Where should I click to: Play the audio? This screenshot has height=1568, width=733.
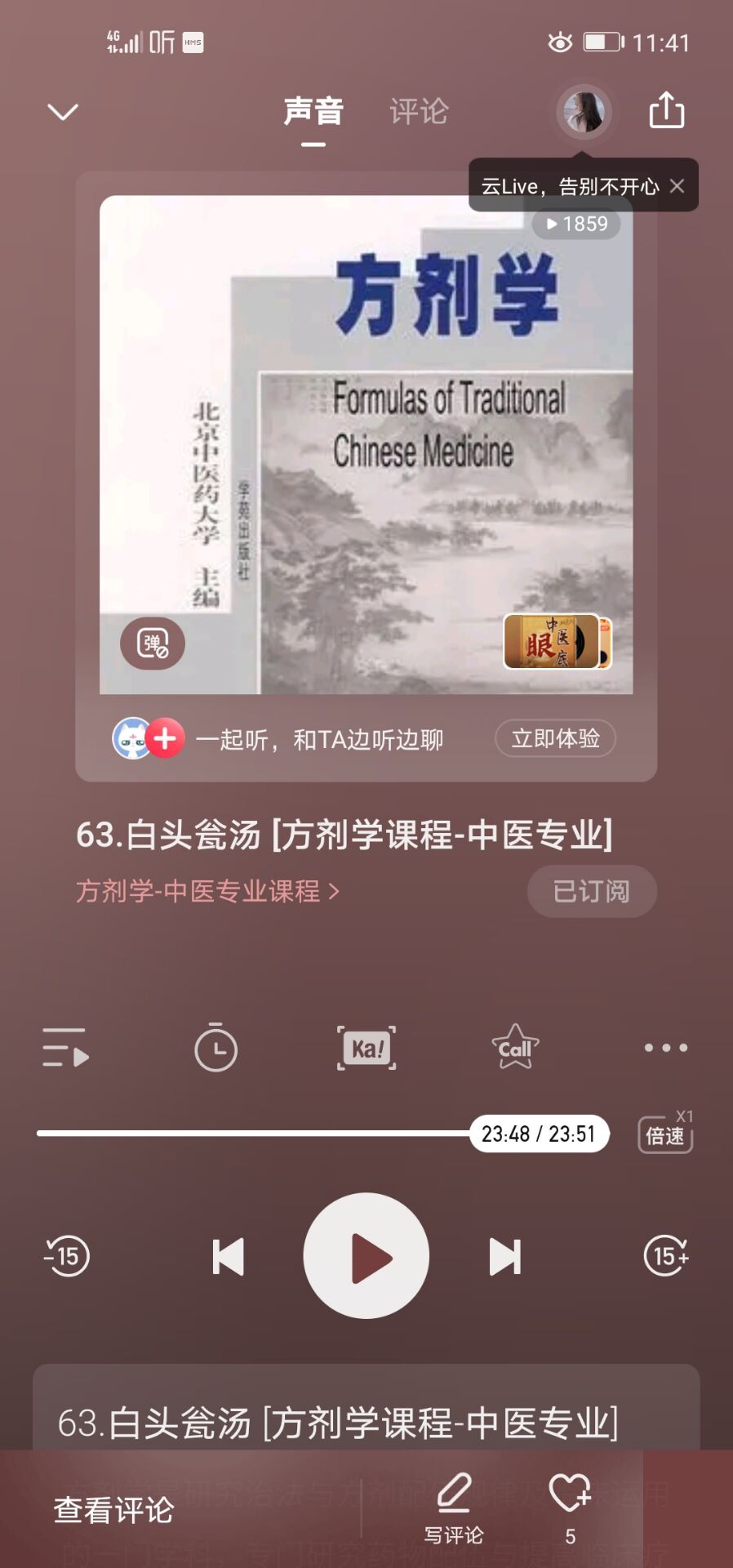click(366, 1256)
